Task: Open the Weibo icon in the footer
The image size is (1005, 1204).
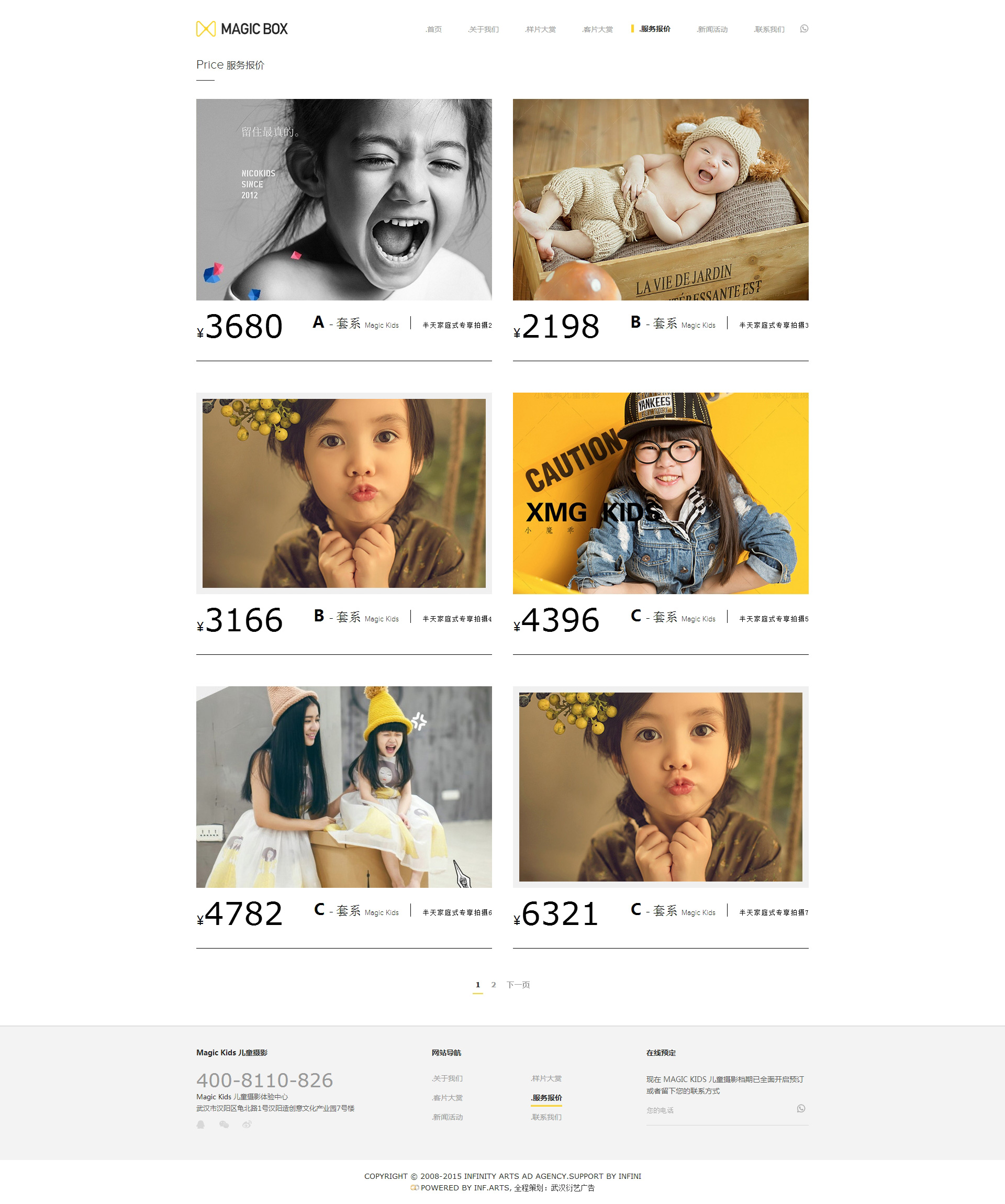Action: [247, 1124]
